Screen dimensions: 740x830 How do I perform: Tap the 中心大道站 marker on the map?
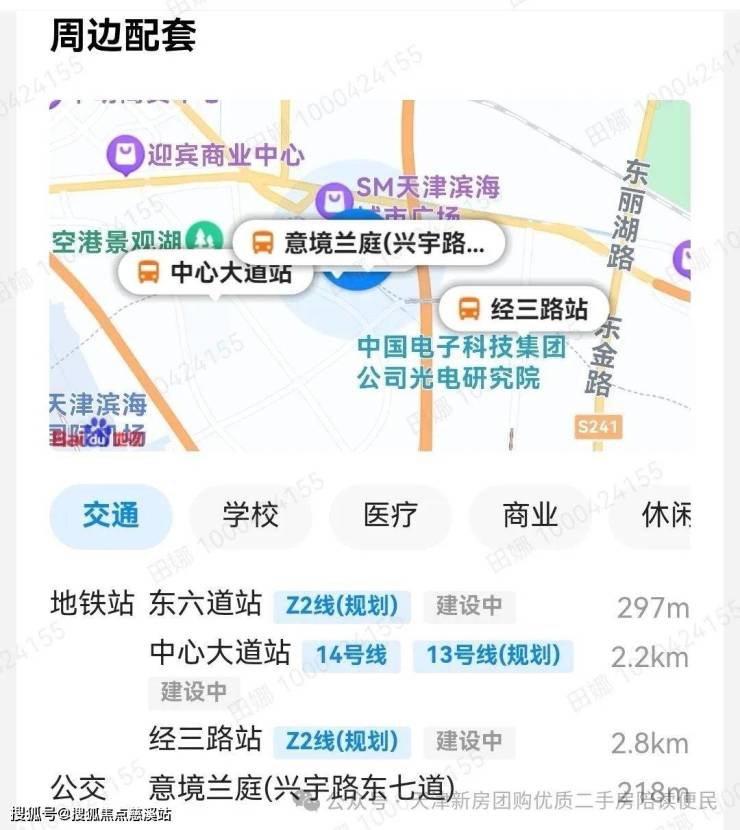point(215,272)
